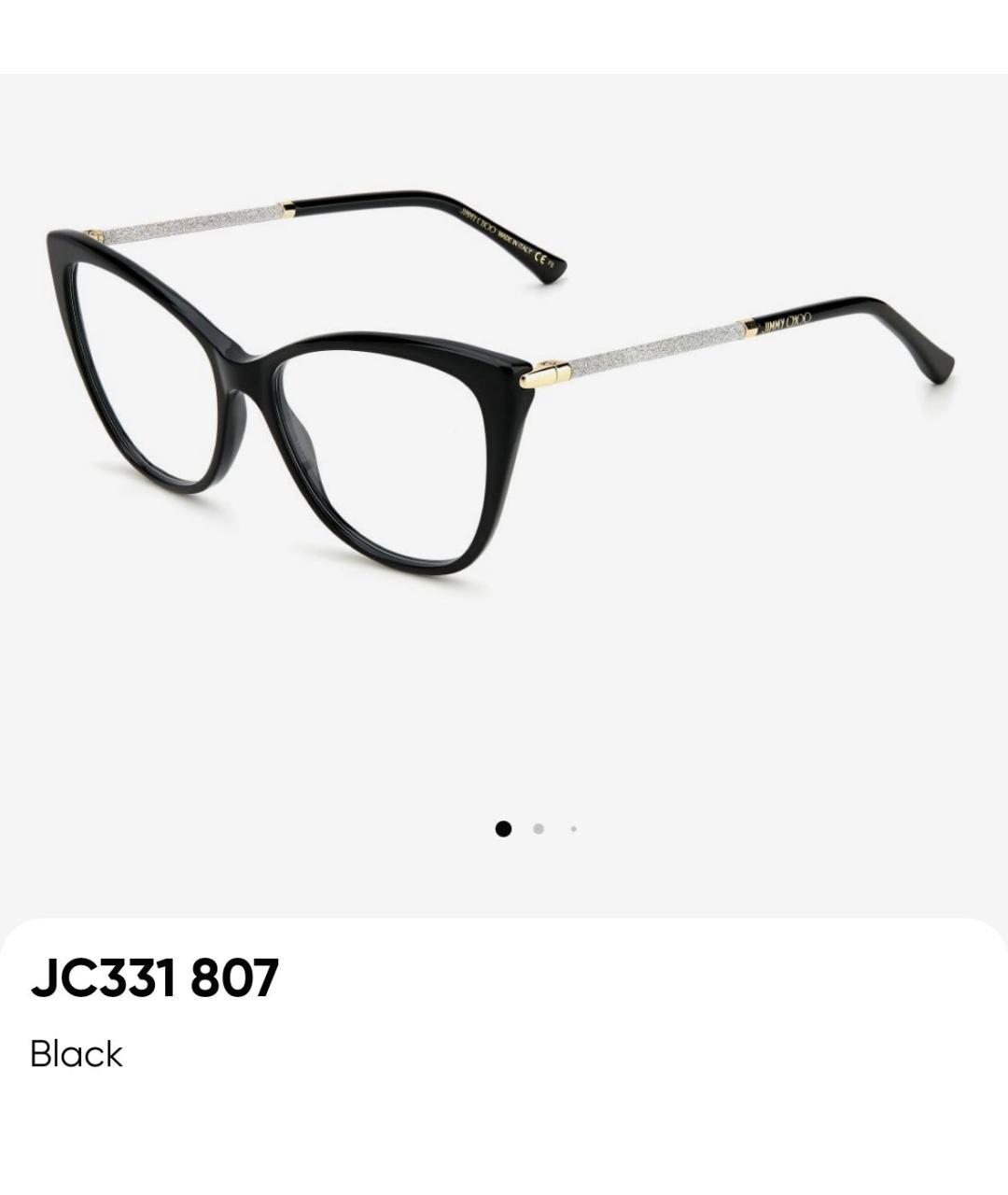This screenshot has height=1195, width=1008.
Task: Select the second carousel page dot
Action: pyautogui.click(x=539, y=829)
